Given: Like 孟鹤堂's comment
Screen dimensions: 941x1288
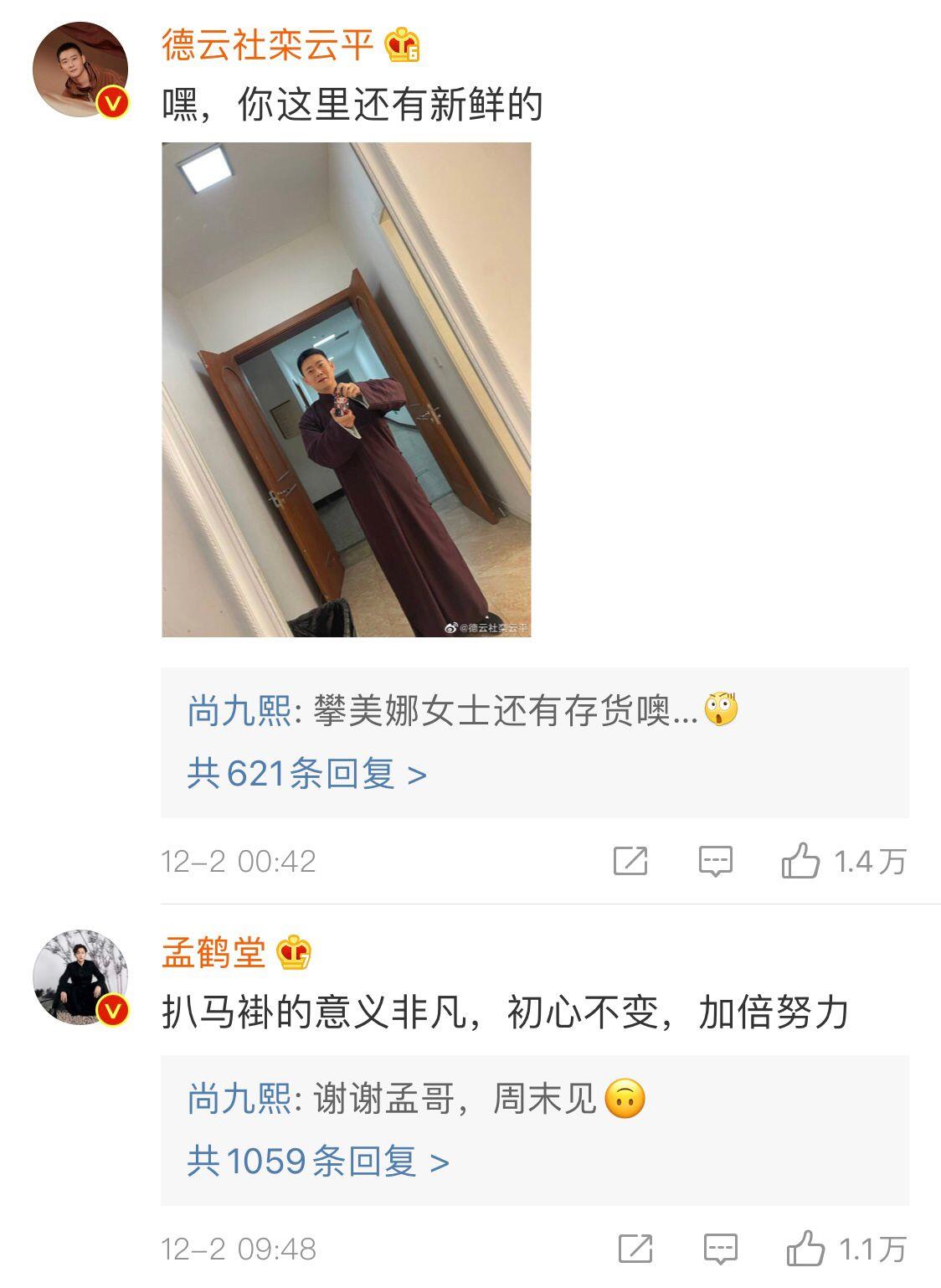Looking at the screenshot, I should pos(805,1249).
